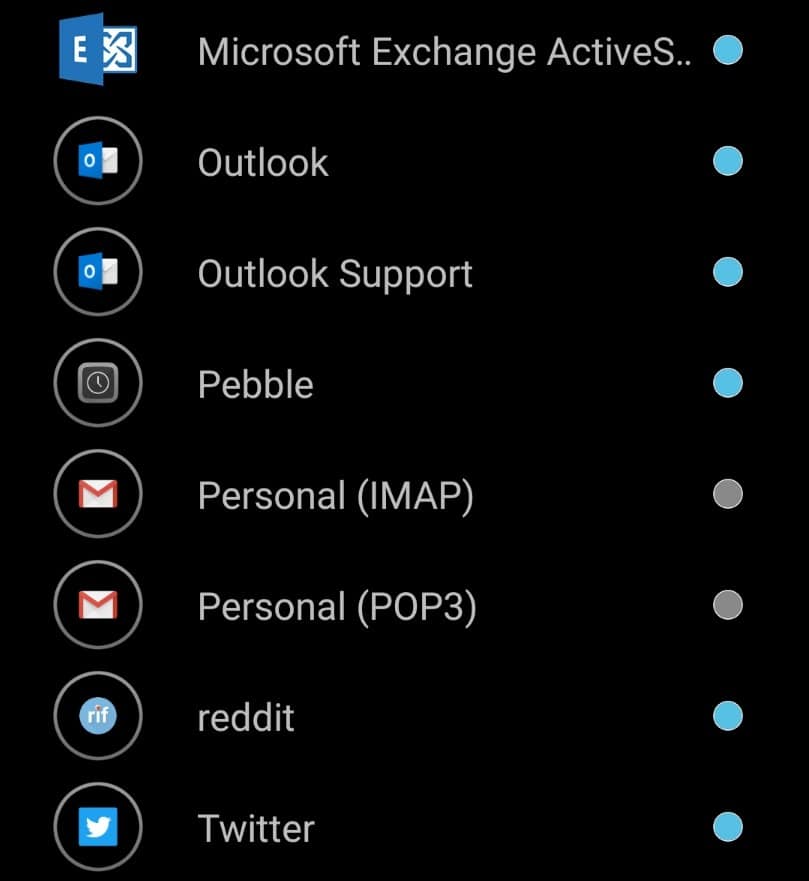The height and width of the screenshot is (881, 809).
Task: Enable the Personal (IMAP) account dot
Action: click(x=728, y=494)
